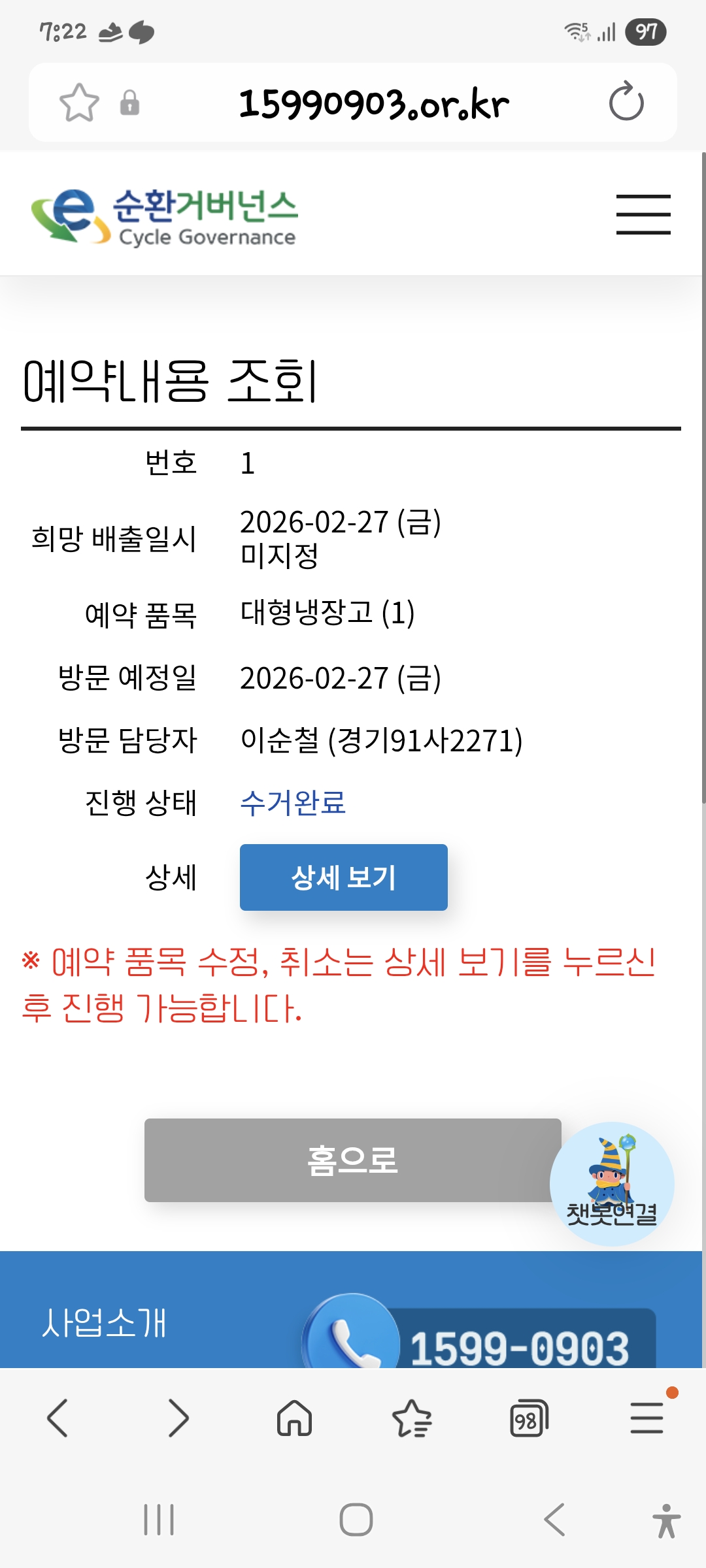The width and height of the screenshot is (706, 1568).
Task: Bookmark this page with the star icon
Action: [79, 103]
